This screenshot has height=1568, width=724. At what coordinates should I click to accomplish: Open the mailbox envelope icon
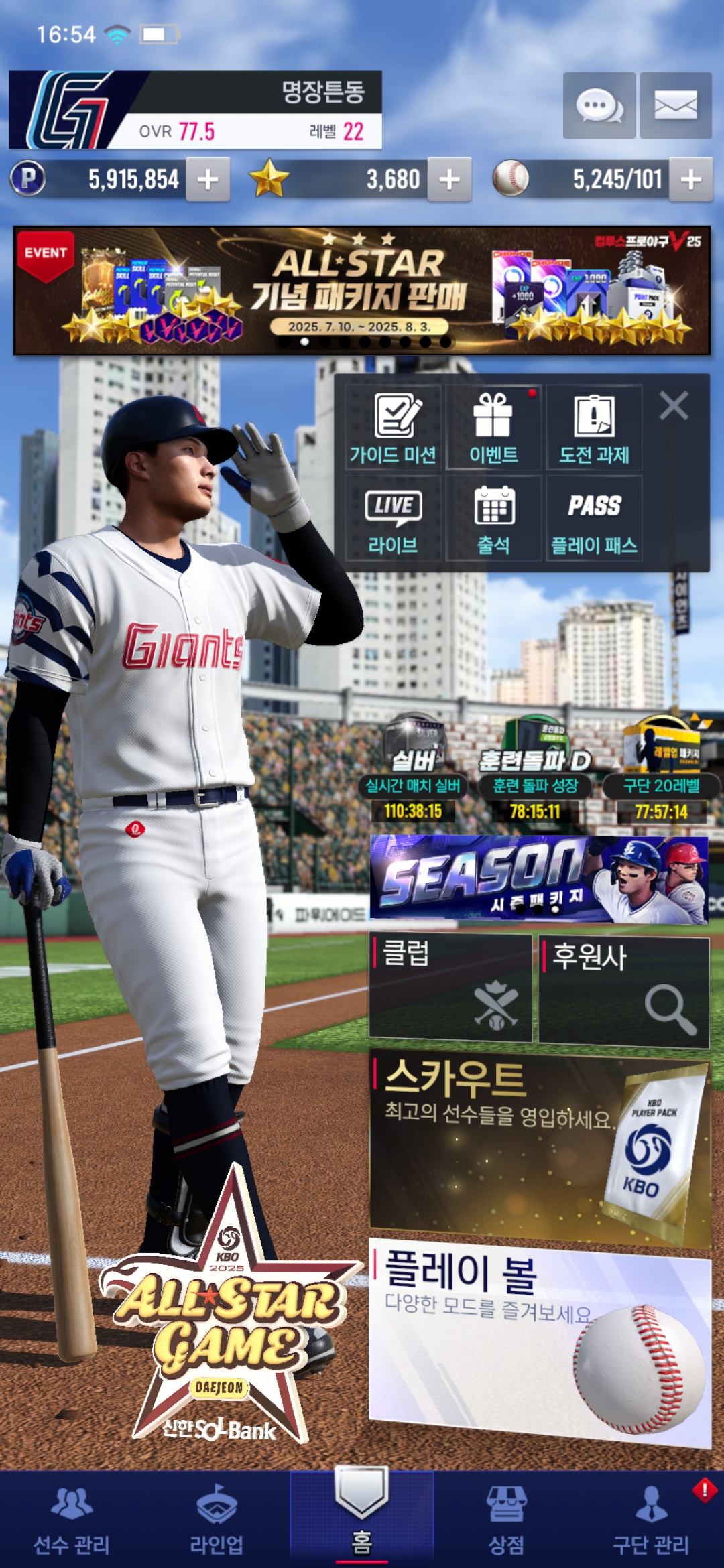[x=675, y=106]
